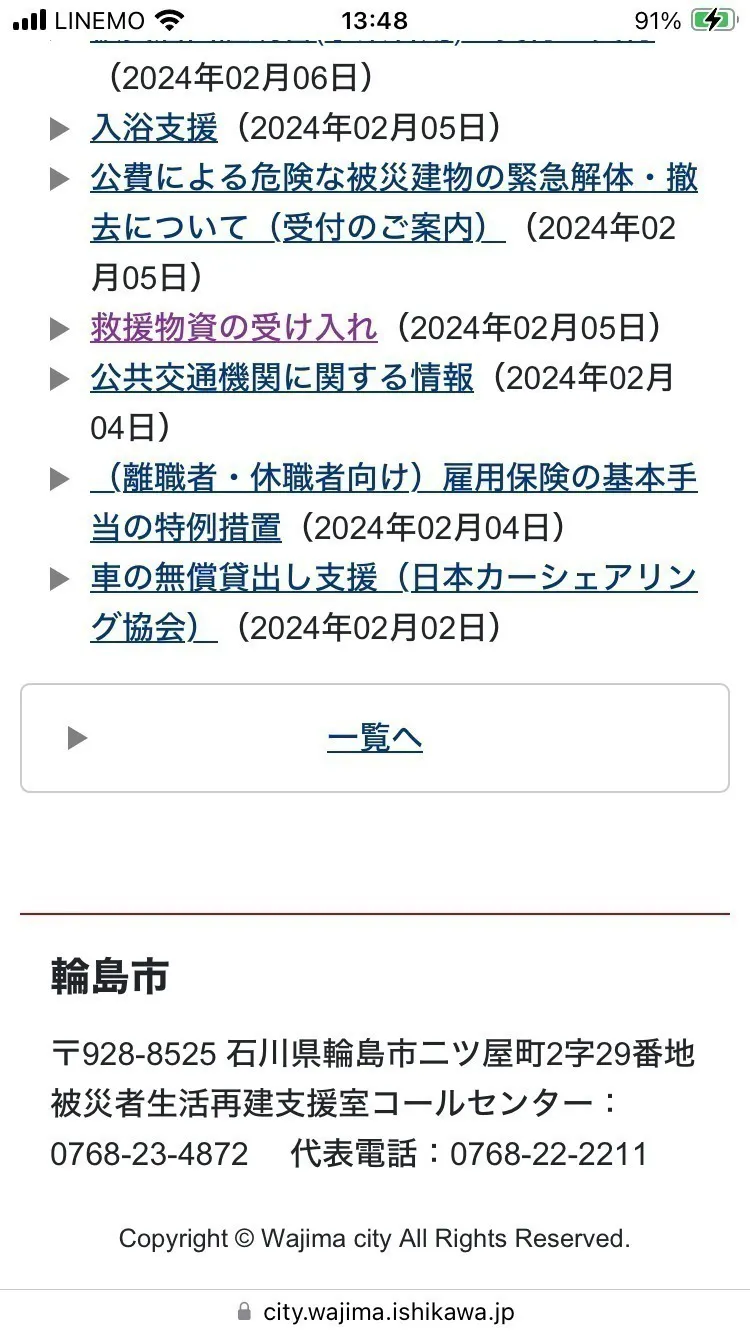Open the 雇用保険の基本手当の特例措置 link
The width and height of the screenshot is (750, 1334).
pos(393,479)
